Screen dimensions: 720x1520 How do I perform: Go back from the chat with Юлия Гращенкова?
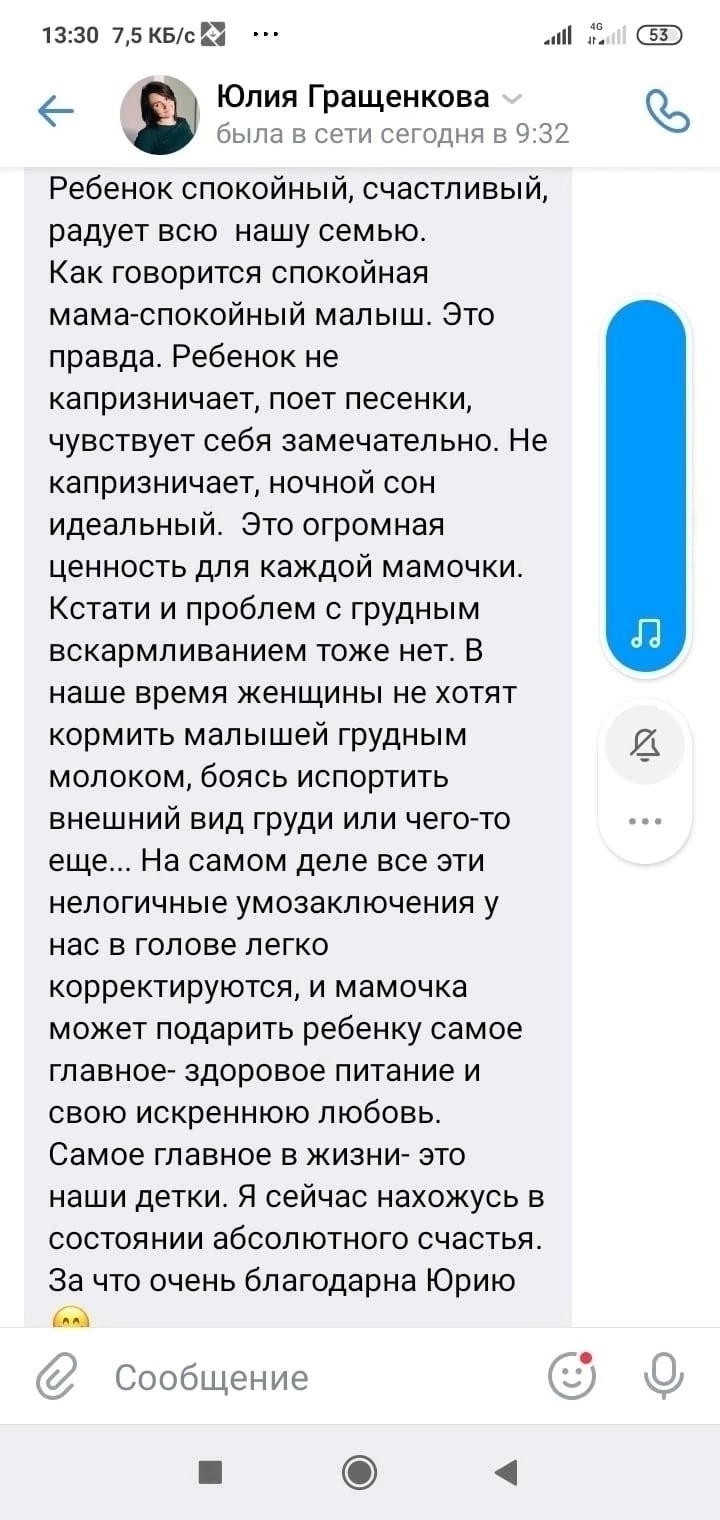point(55,112)
